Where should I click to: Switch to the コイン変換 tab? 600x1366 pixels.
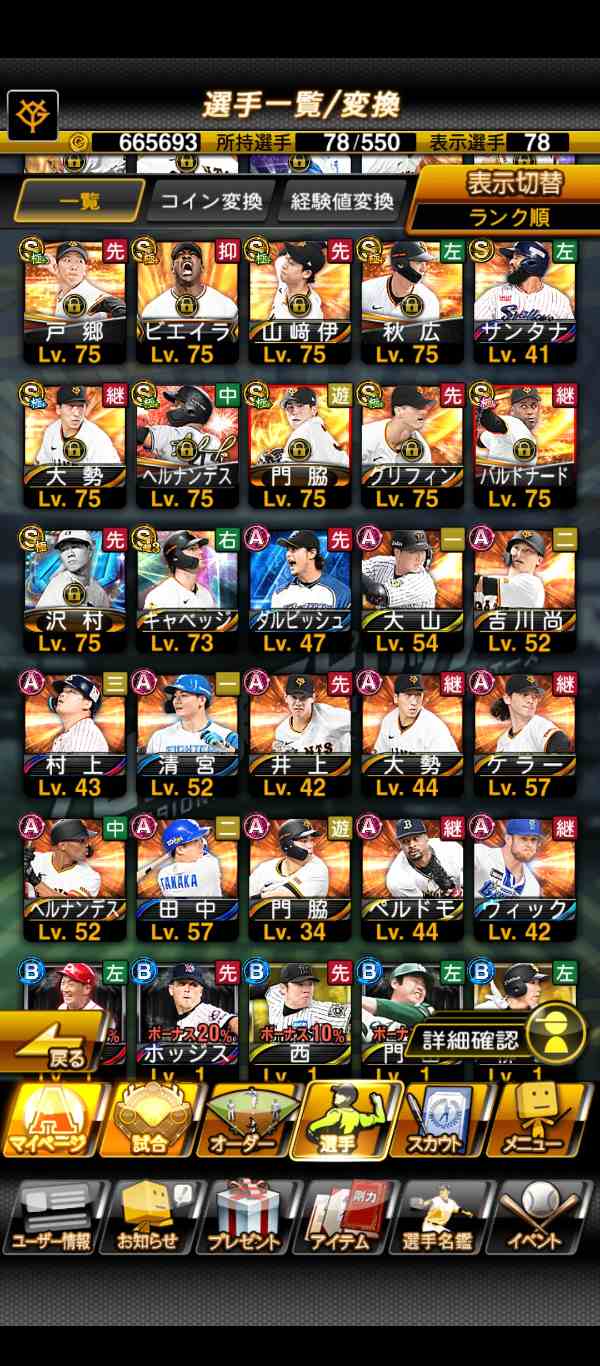tap(211, 202)
